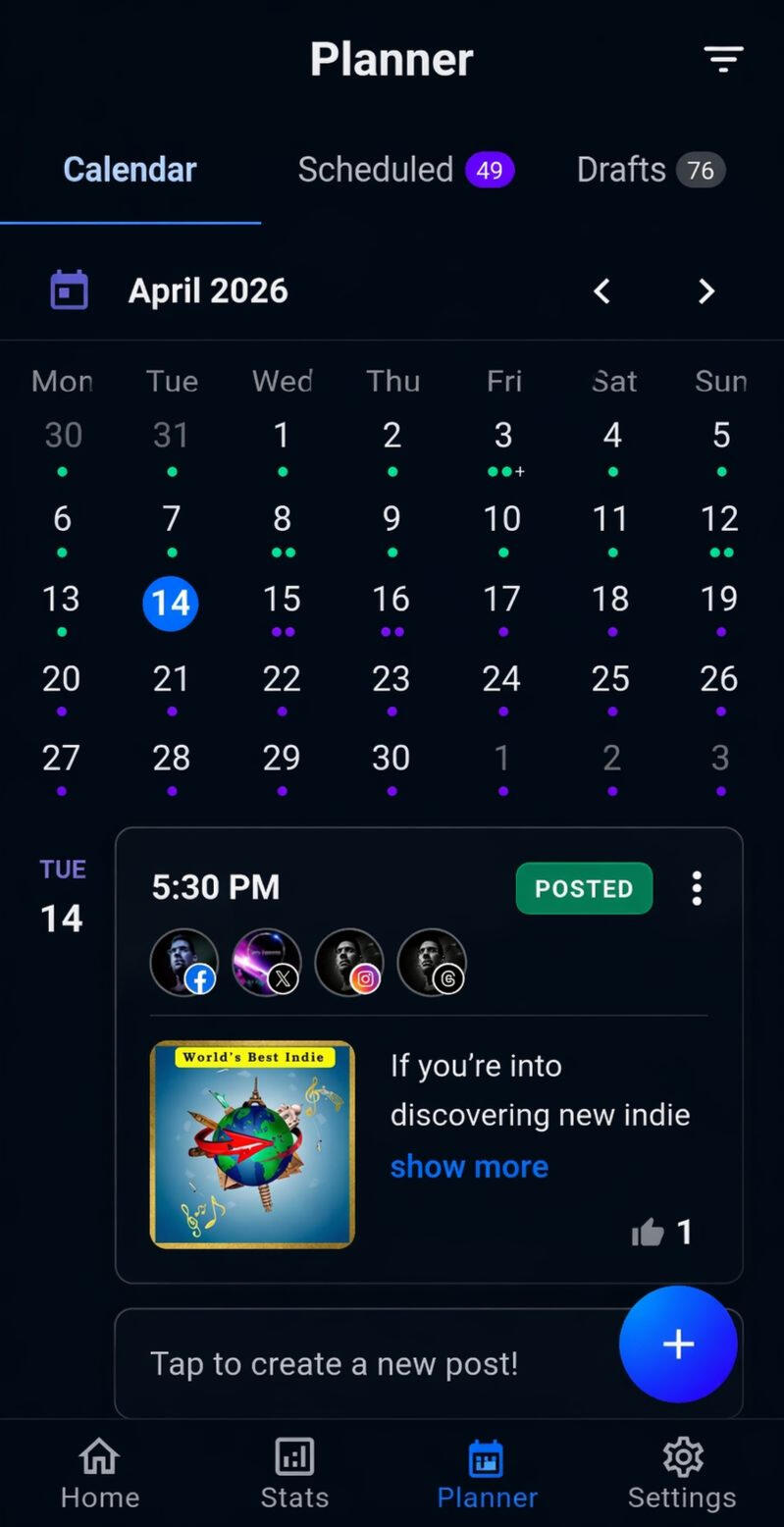The height and width of the screenshot is (1527, 784).
Task: Open the World's Best Indie post image
Action: click(x=252, y=1144)
